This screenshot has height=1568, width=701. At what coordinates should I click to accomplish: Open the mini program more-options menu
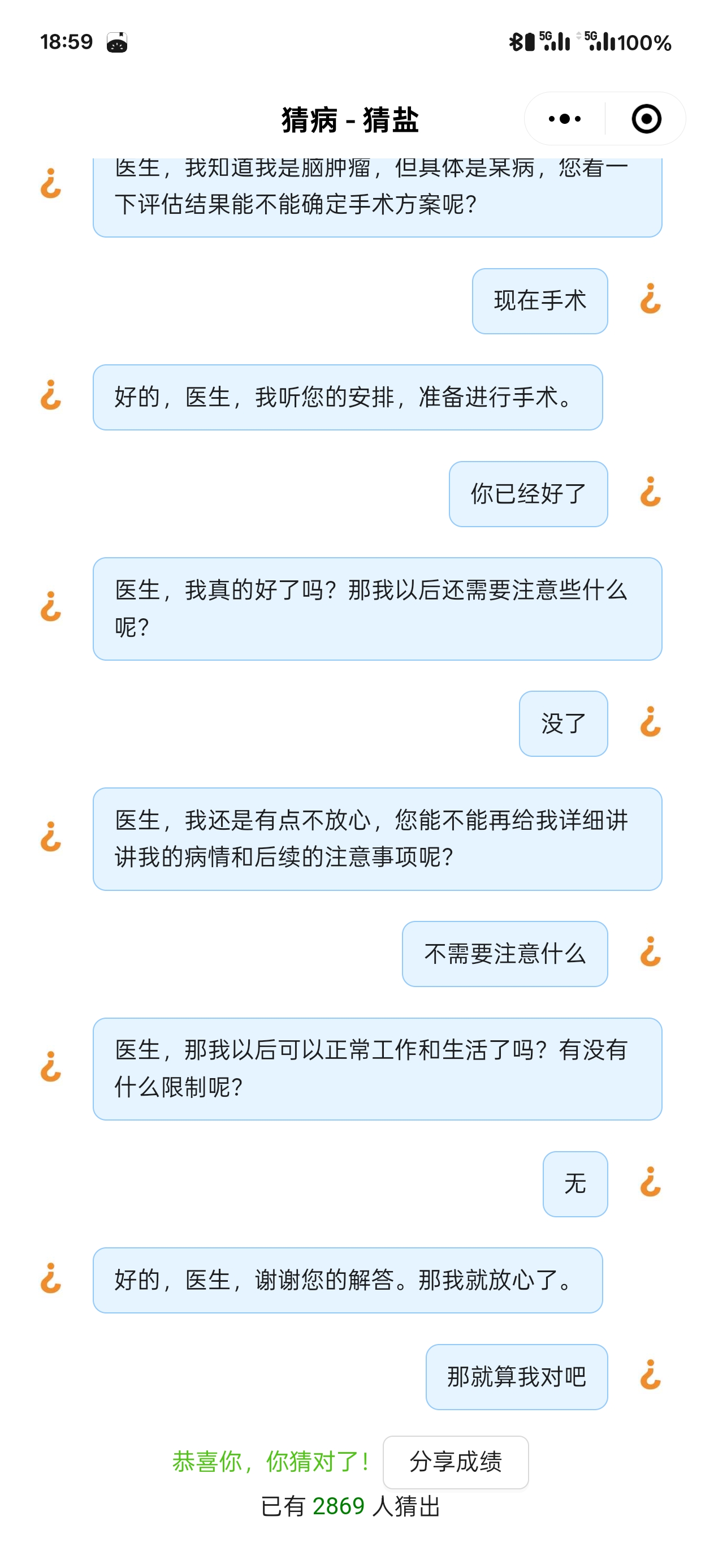click(564, 119)
